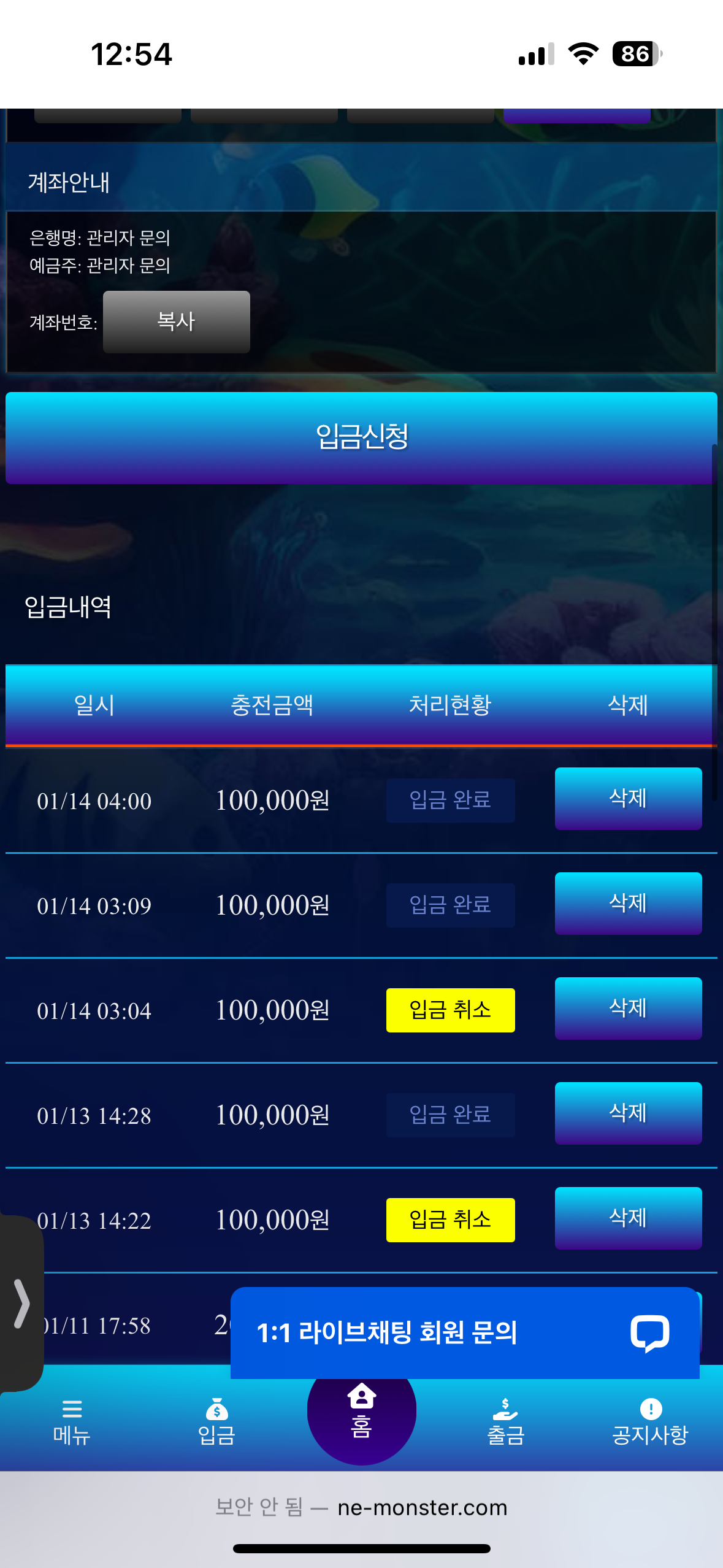
Task: Delete the 01/14 03:09 deposit record
Action: (627, 903)
